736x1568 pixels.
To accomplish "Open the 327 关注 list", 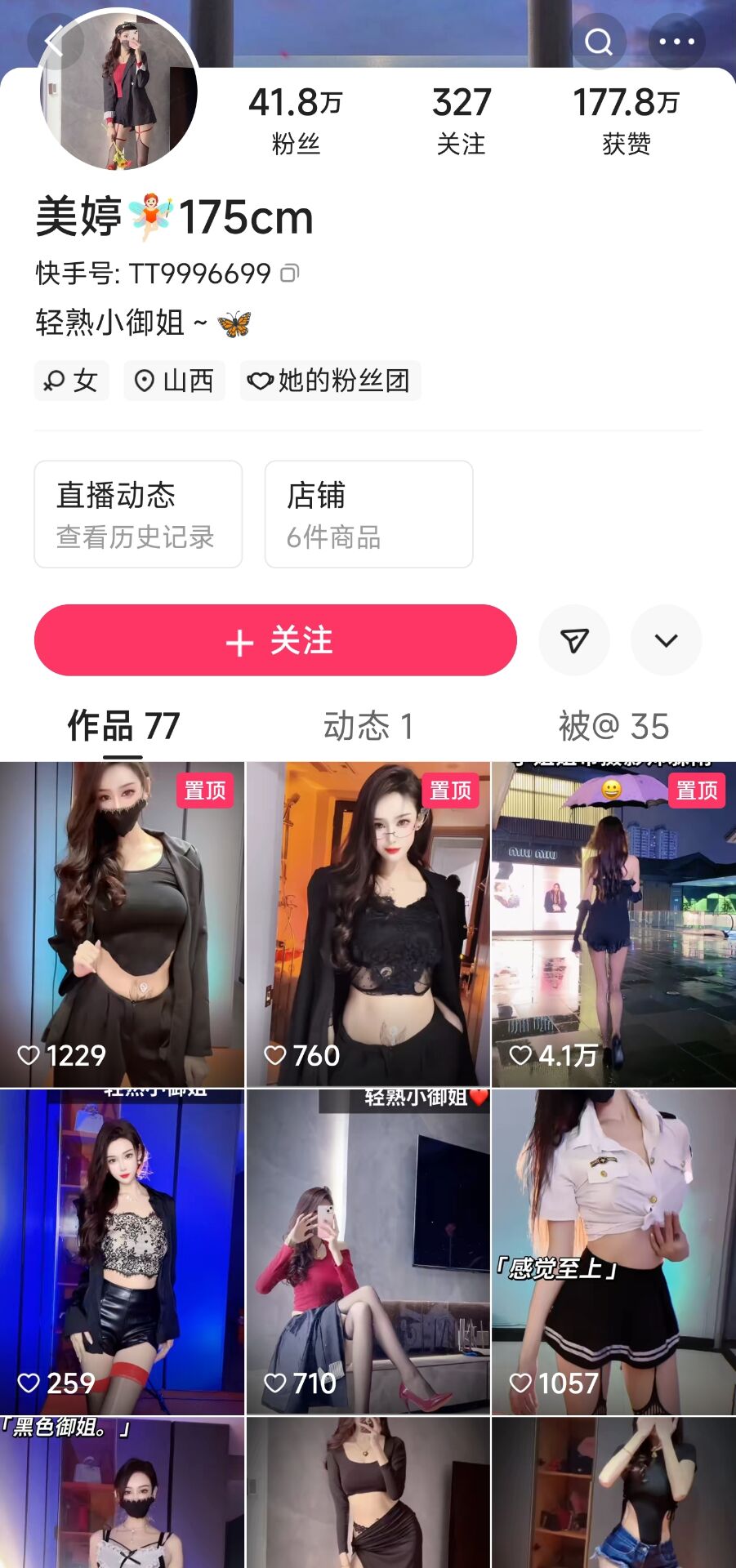I will 461,118.
